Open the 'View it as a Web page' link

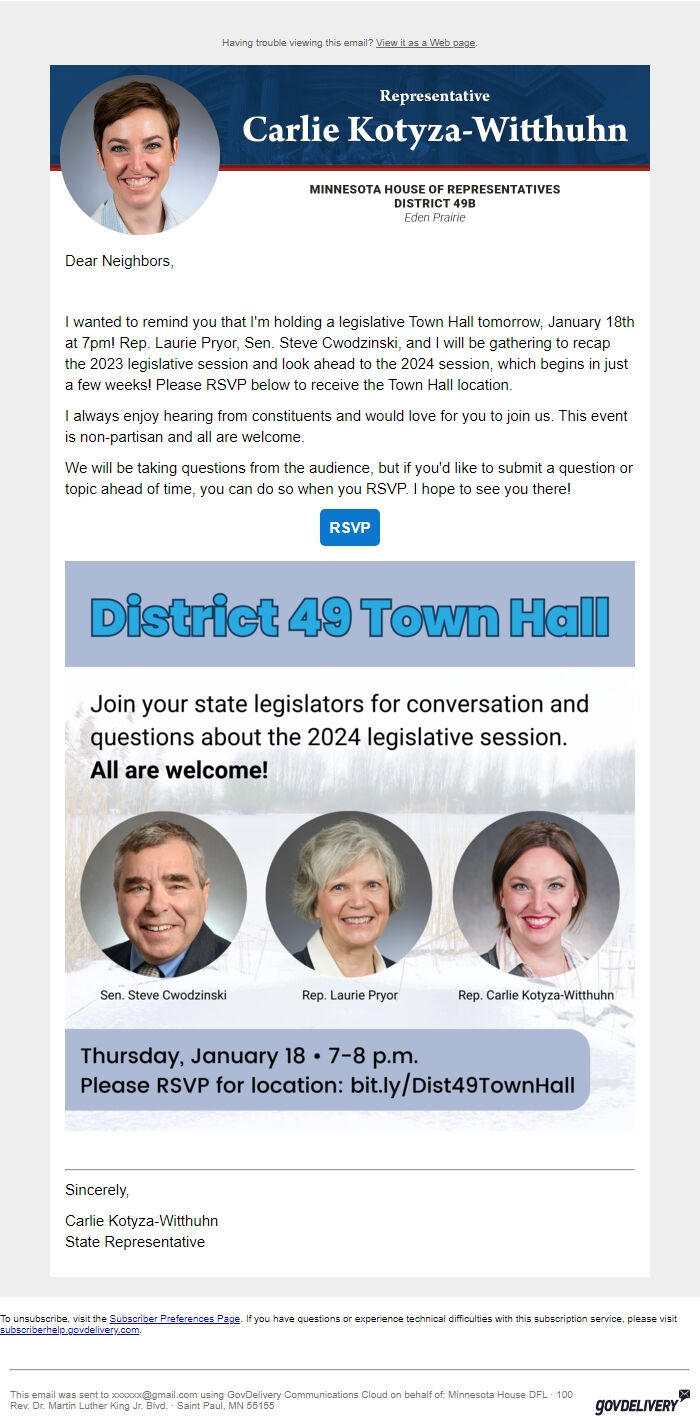tap(425, 43)
